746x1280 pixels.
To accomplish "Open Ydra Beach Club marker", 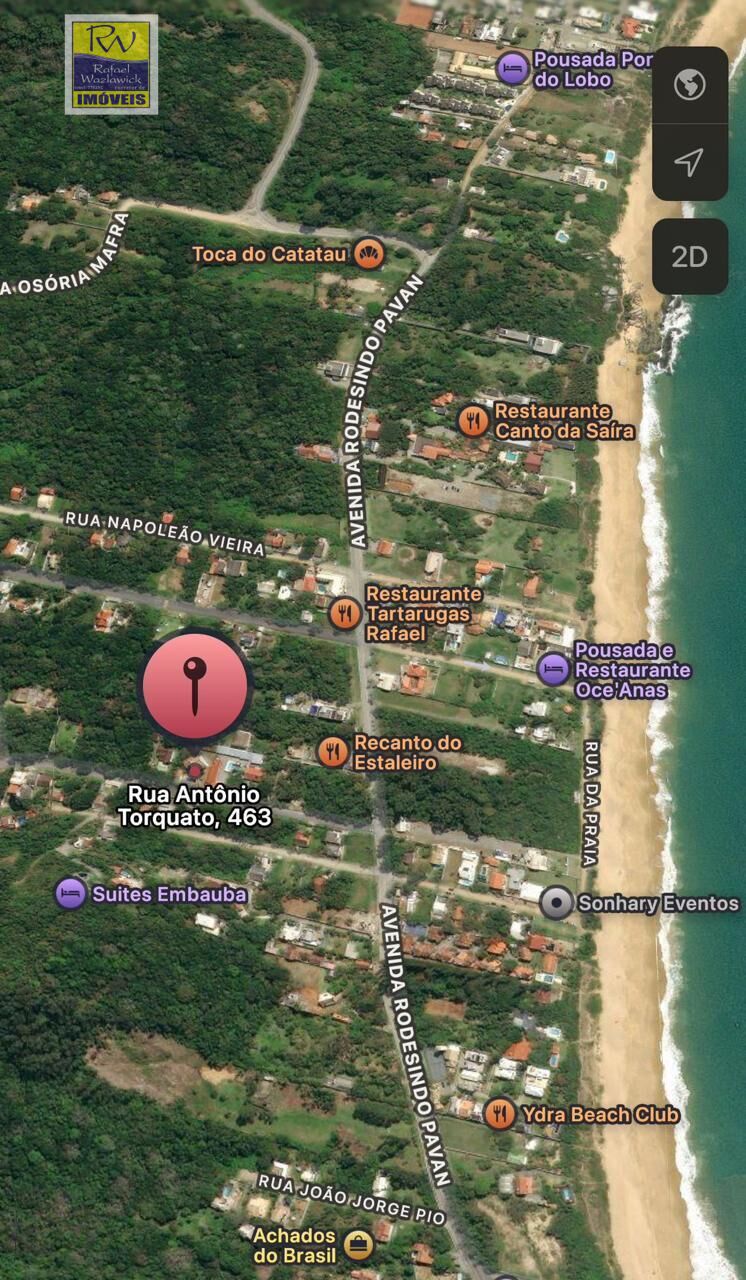I will click(x=500, y=1113).
